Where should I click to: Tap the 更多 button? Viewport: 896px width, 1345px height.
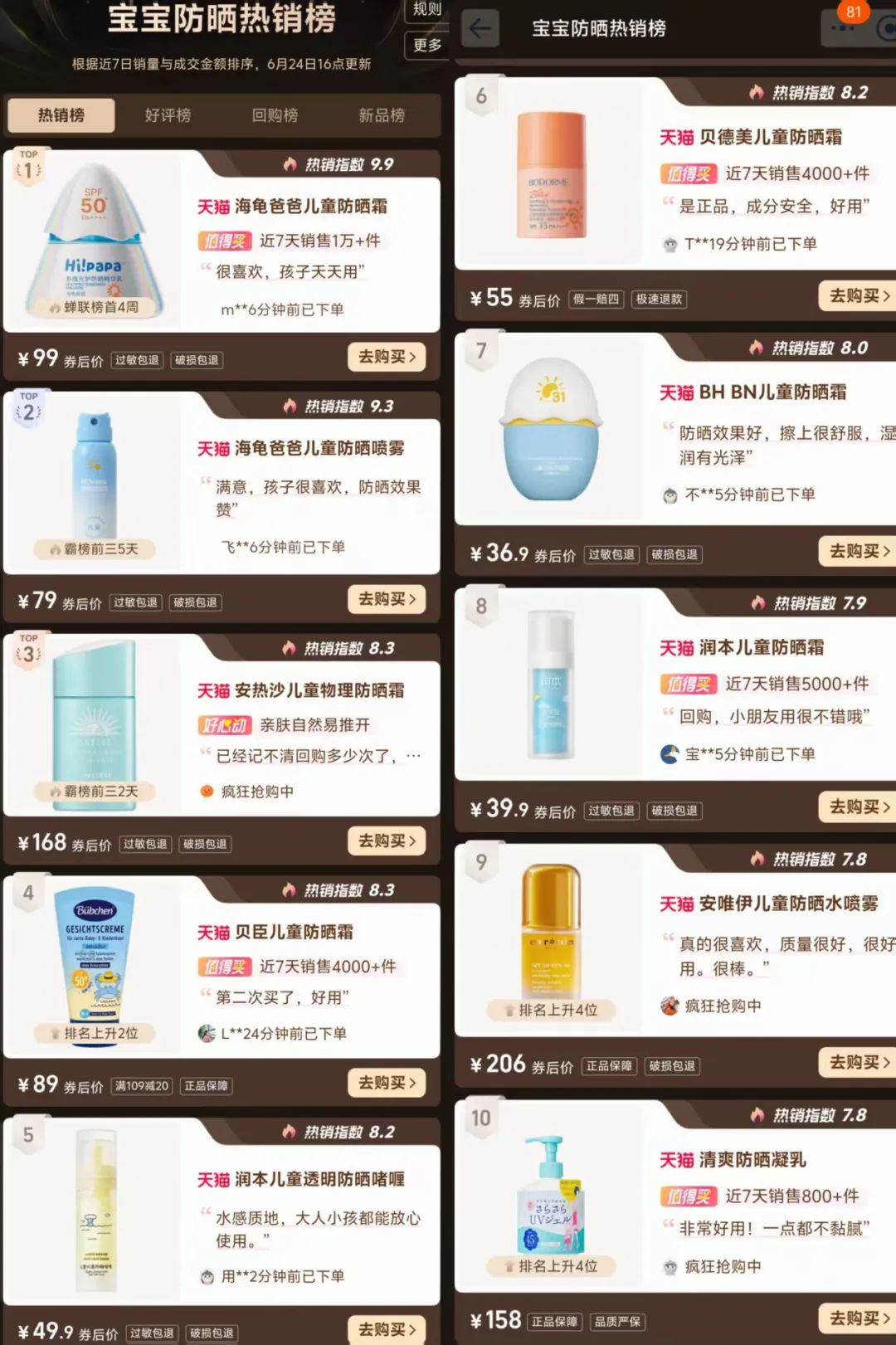[427, 45]
